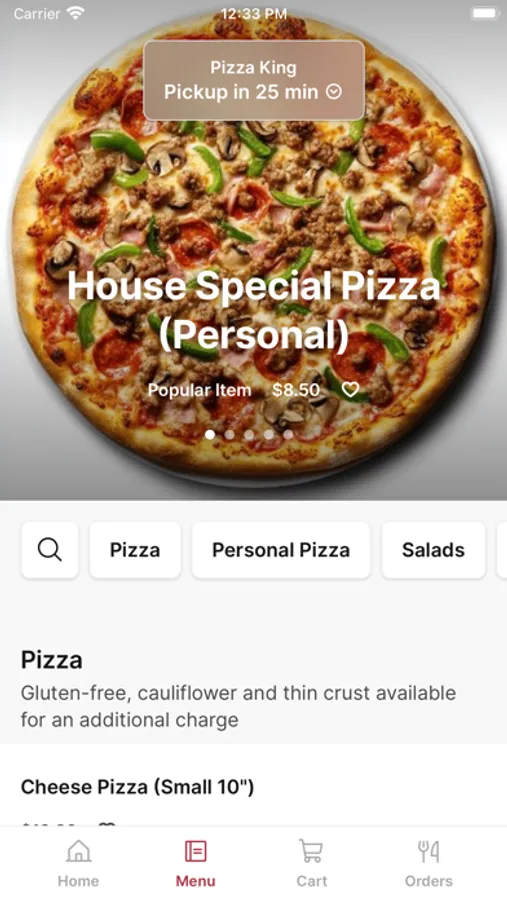Go to the Home tab
Image resolution: width=507 pixels, height=900 pixels.
coord(78,863)
